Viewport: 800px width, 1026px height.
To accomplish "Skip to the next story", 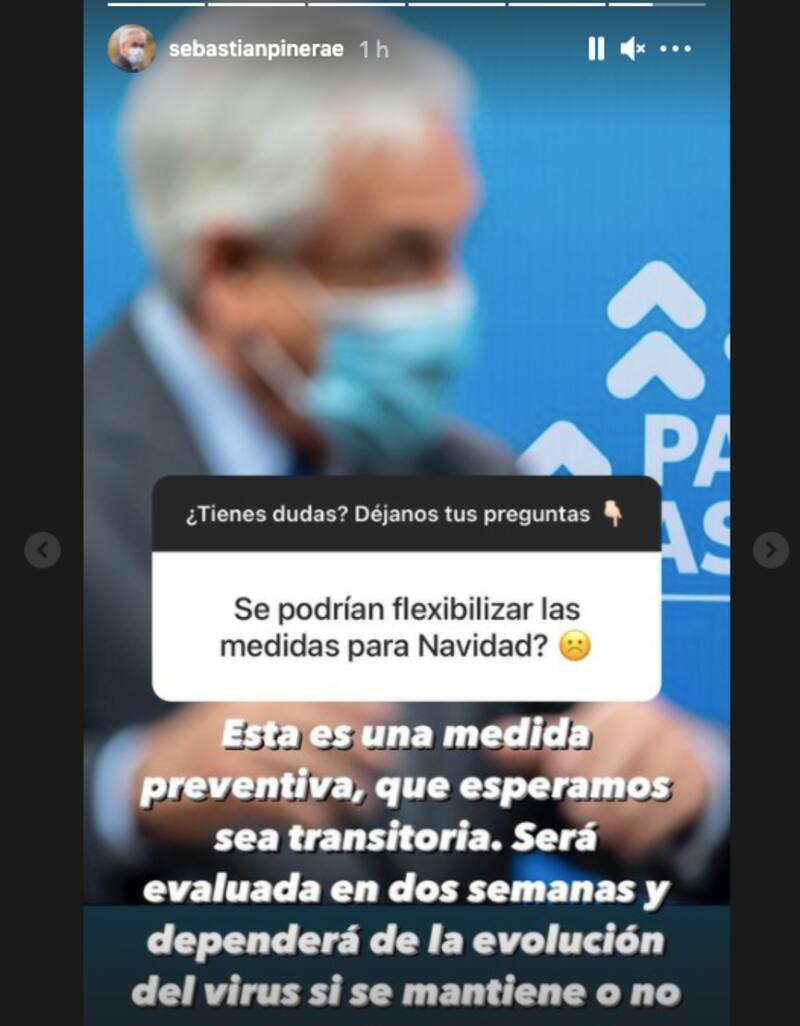I will (x=770, y=550).
